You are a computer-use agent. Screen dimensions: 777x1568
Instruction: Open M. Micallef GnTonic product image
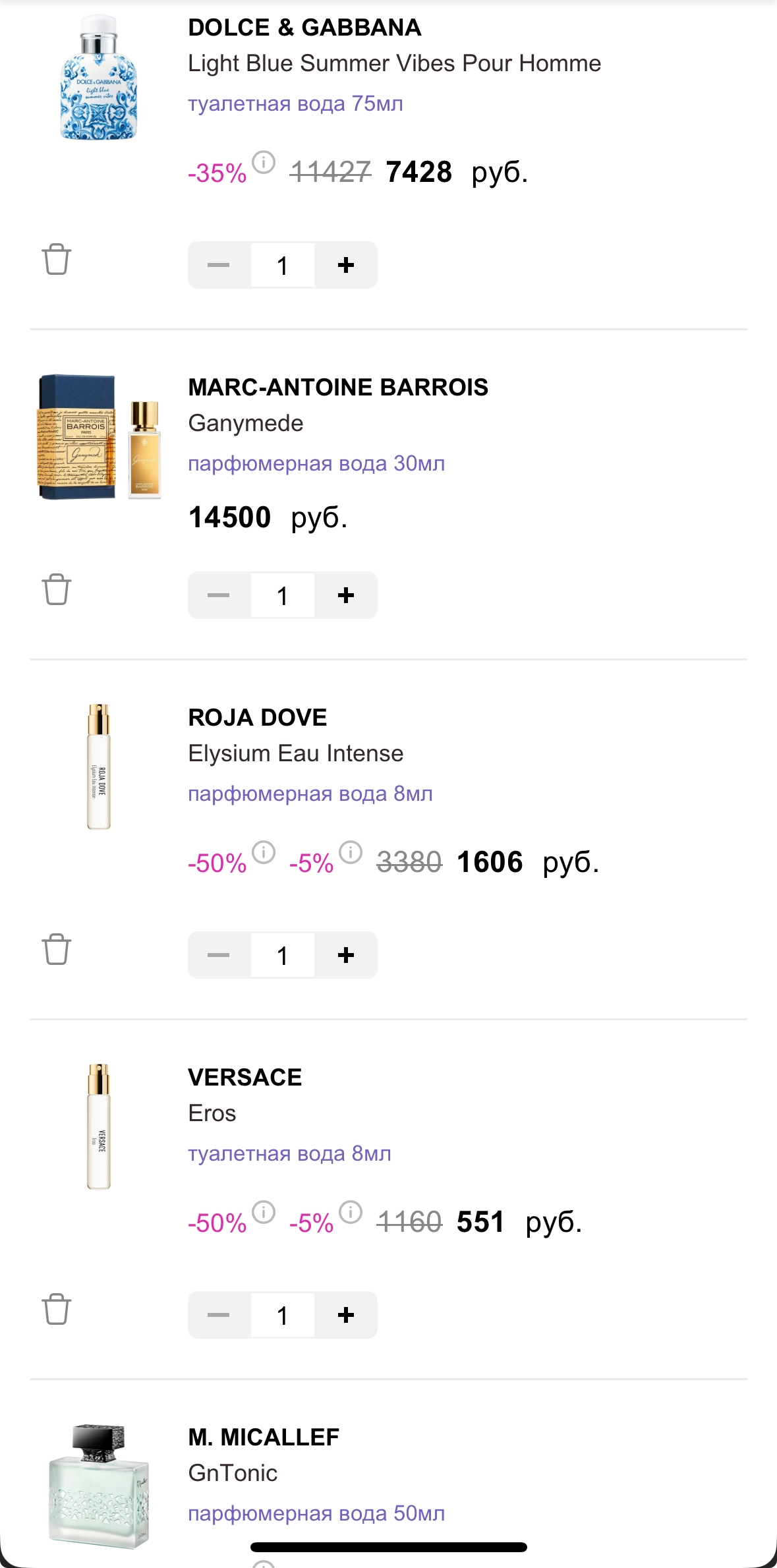(99, 1486)
